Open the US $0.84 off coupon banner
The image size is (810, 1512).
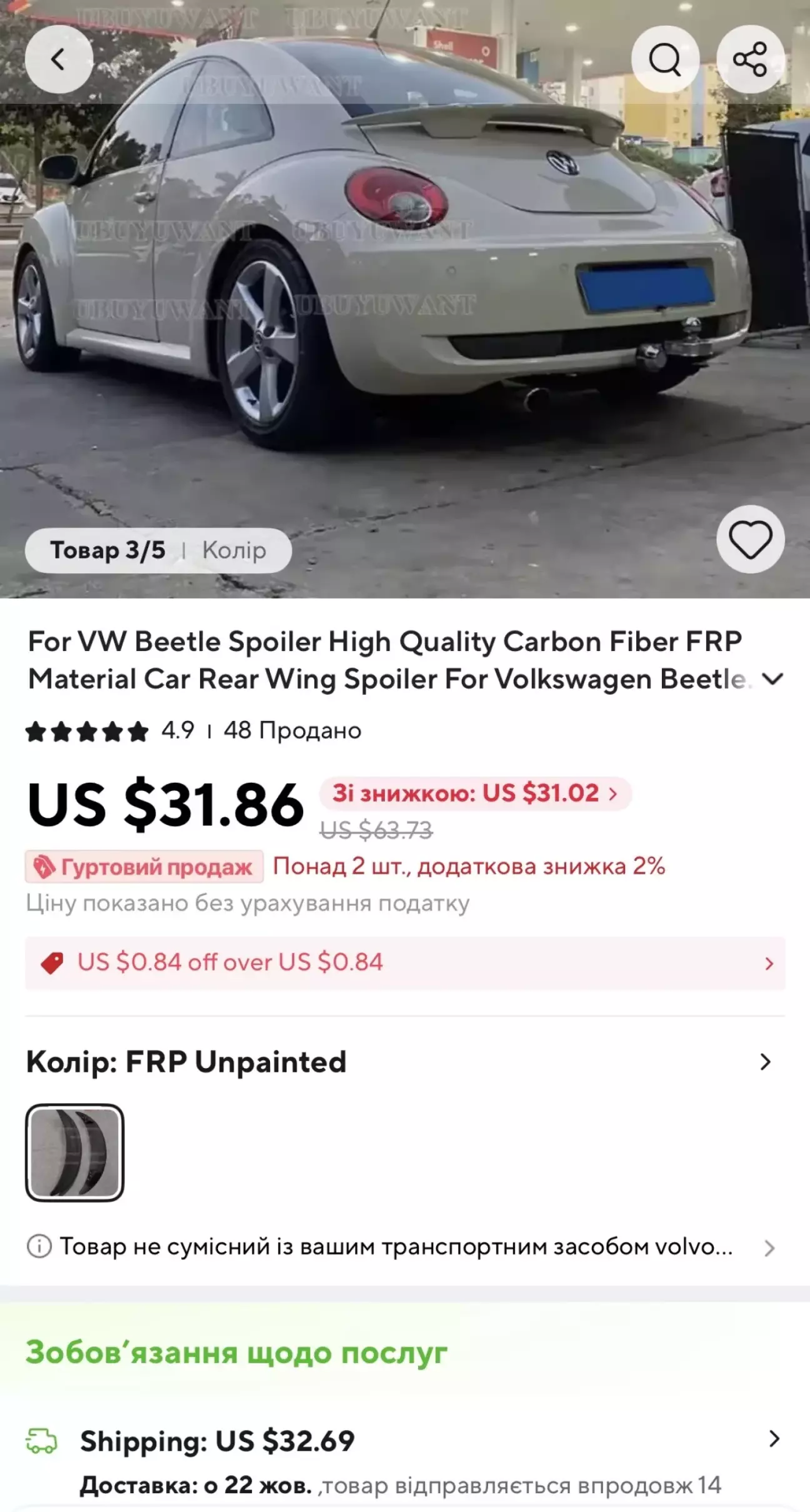point(405,962)
